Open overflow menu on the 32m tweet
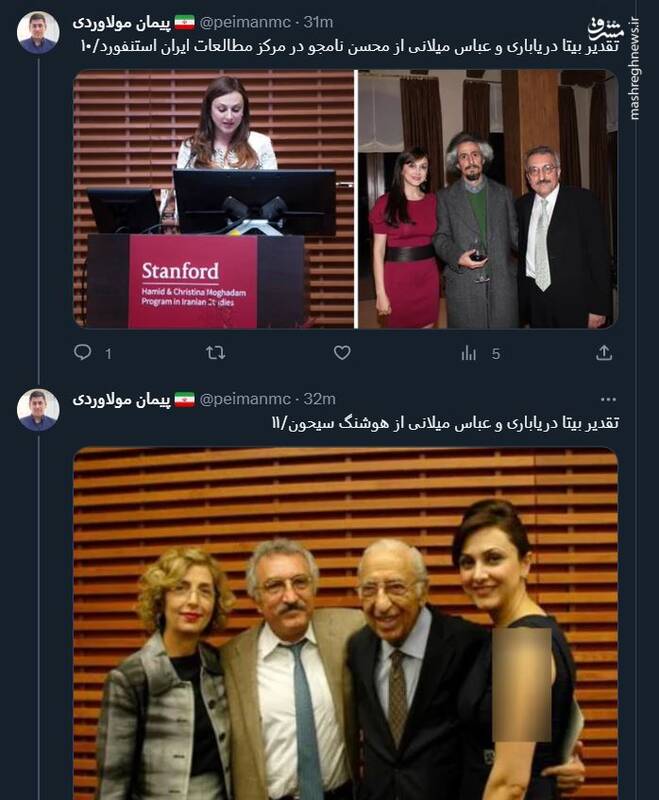This screenshot has width=659, height=800. 609,399
